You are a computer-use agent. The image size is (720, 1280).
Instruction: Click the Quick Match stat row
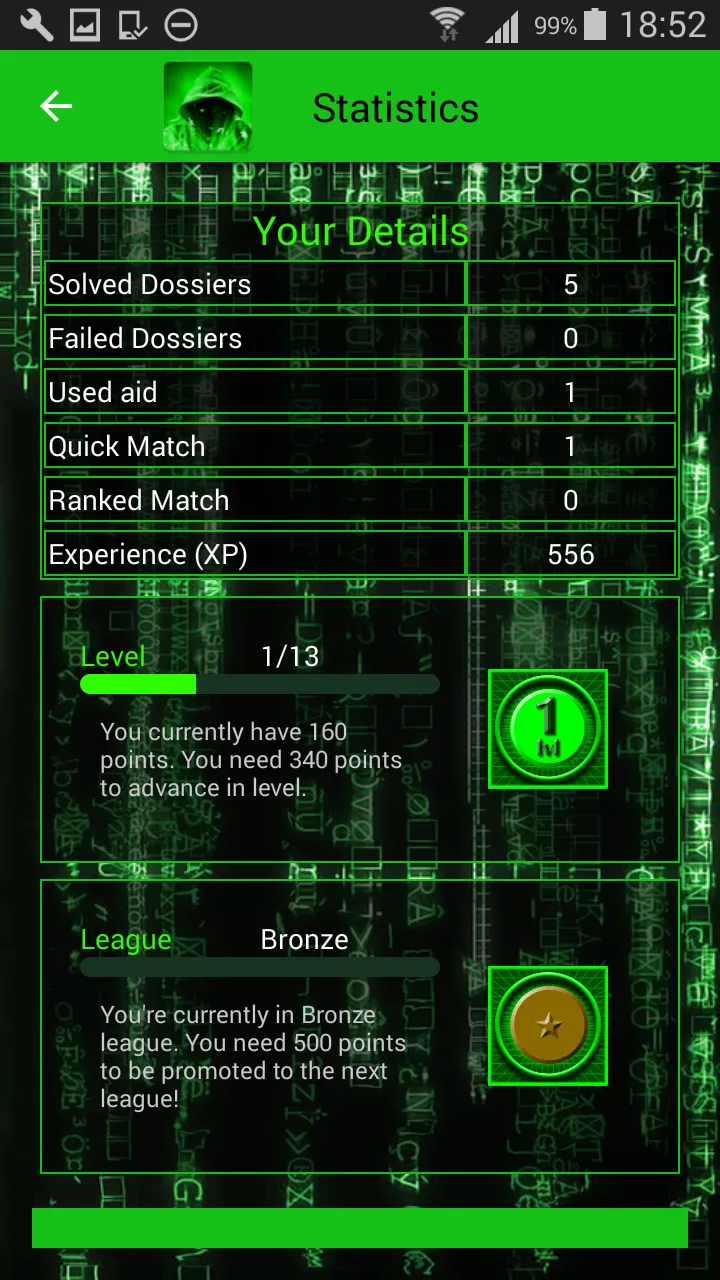click(256, 446)
